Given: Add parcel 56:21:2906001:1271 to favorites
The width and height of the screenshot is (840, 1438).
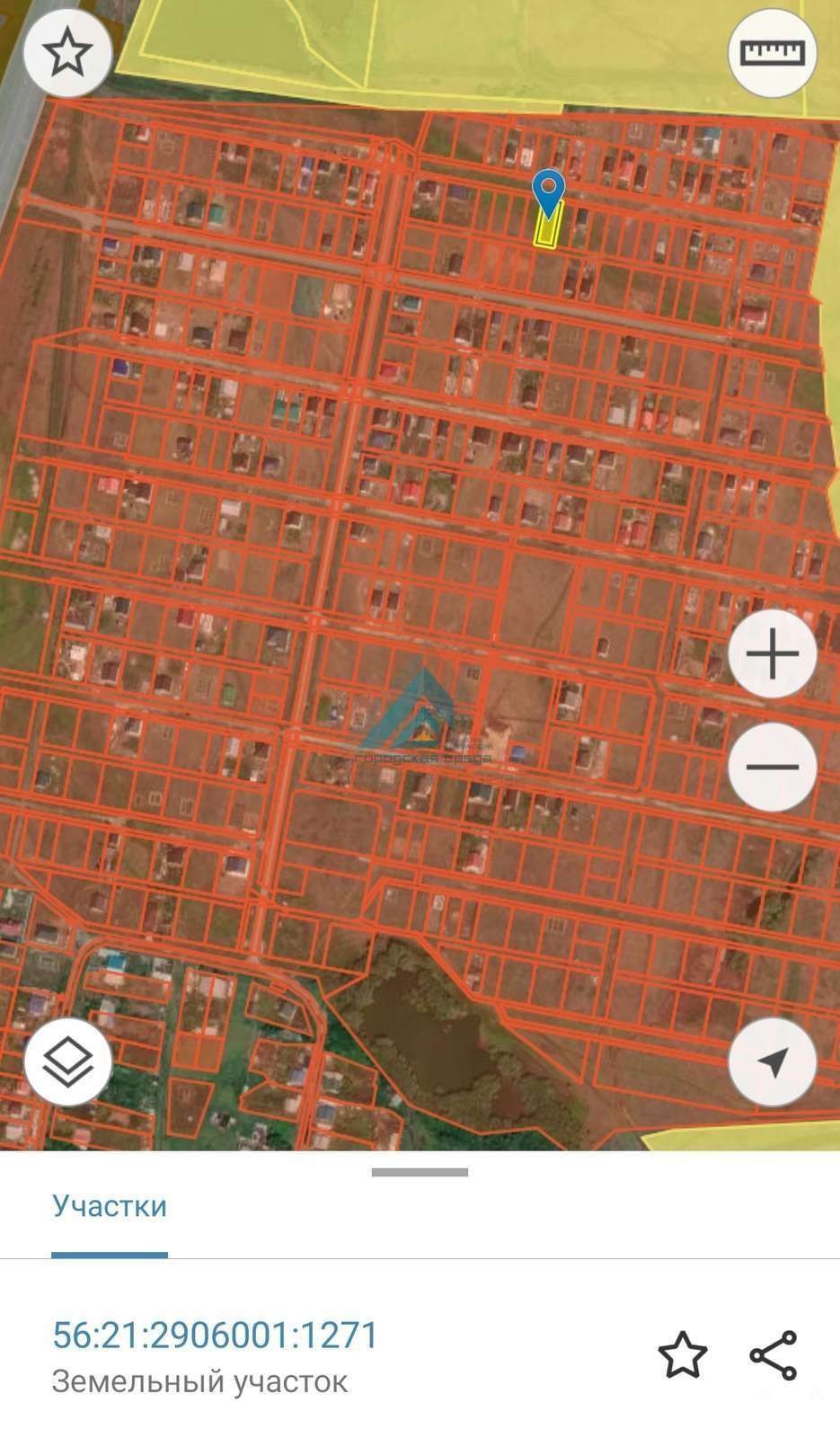Looking at the screenshot, I should [x=683, y=1355].
